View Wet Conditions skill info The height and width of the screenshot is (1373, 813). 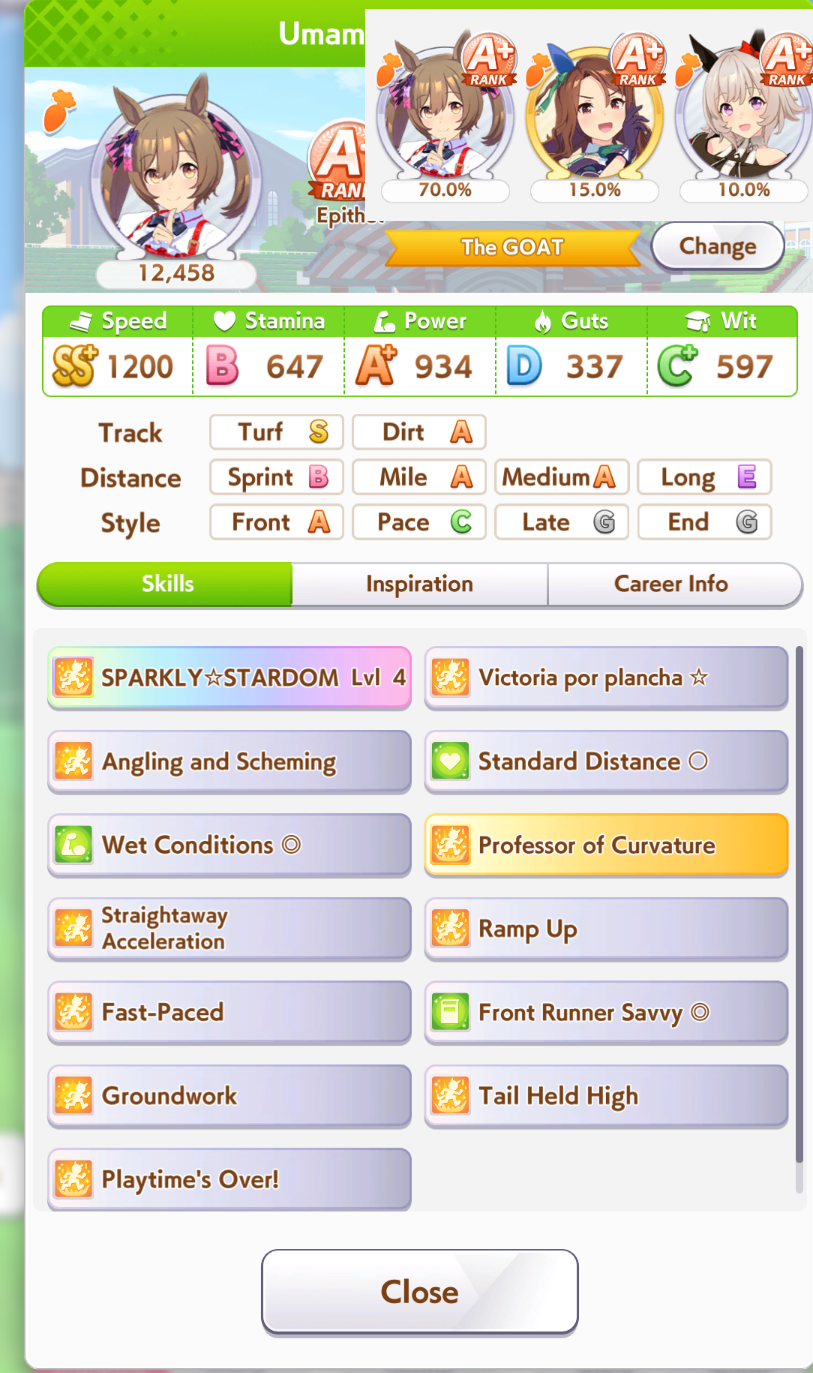(x=229, y=845)
